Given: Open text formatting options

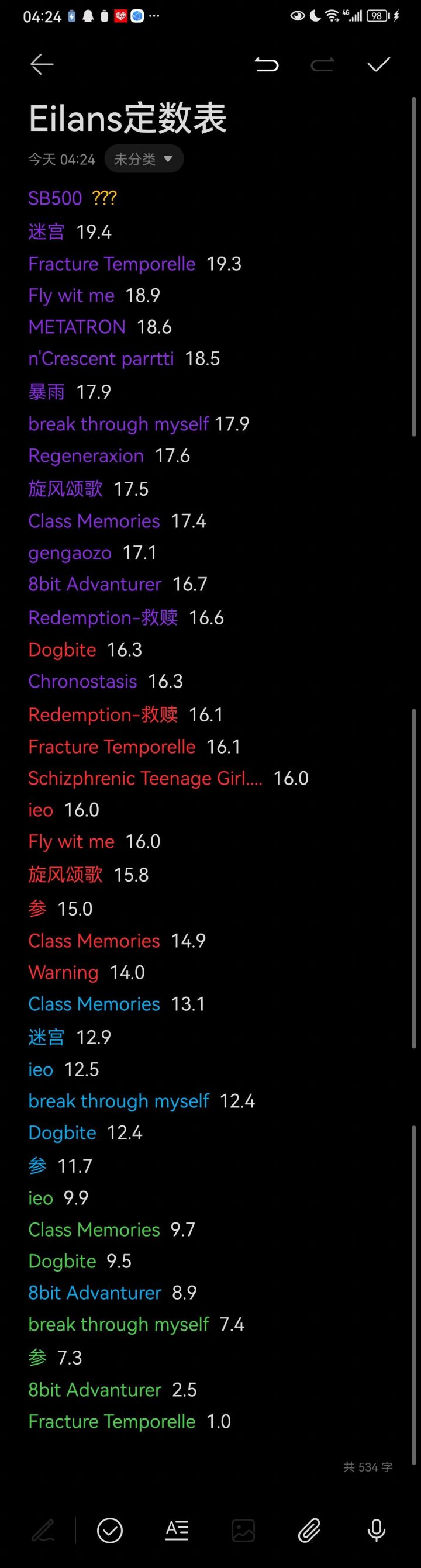Looking at the screenshot, I should point(177,1529).
